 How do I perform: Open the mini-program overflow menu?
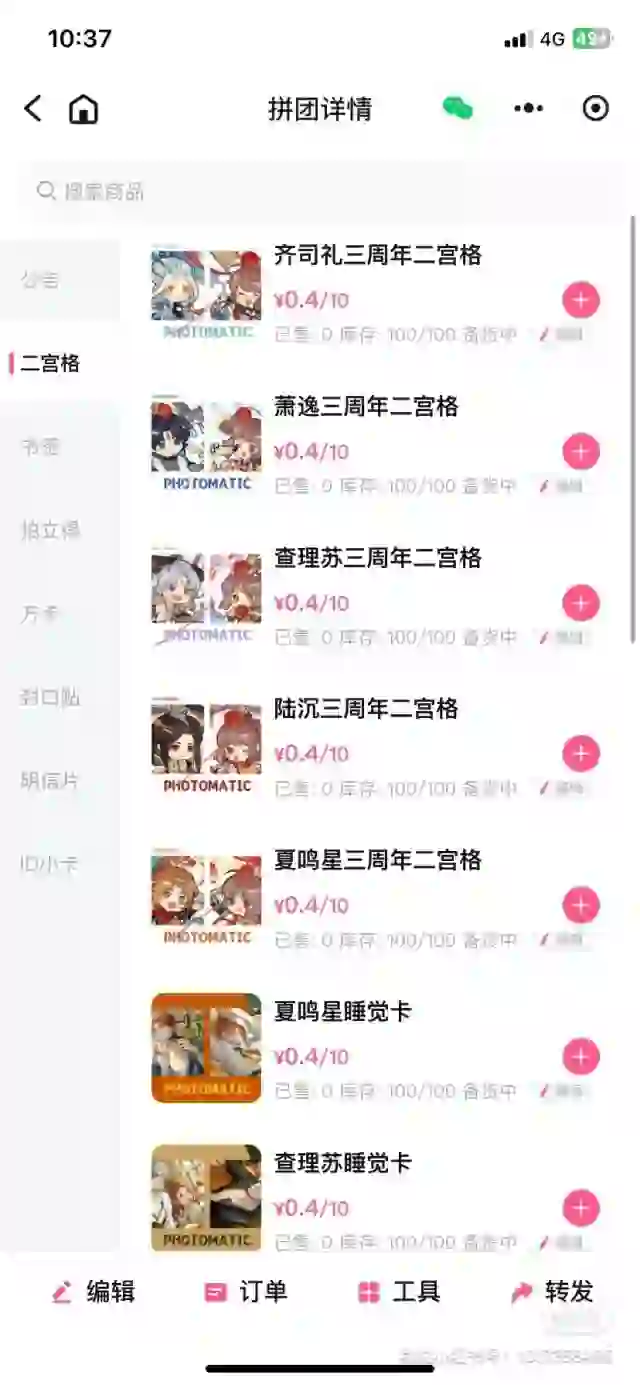(529, 108)
